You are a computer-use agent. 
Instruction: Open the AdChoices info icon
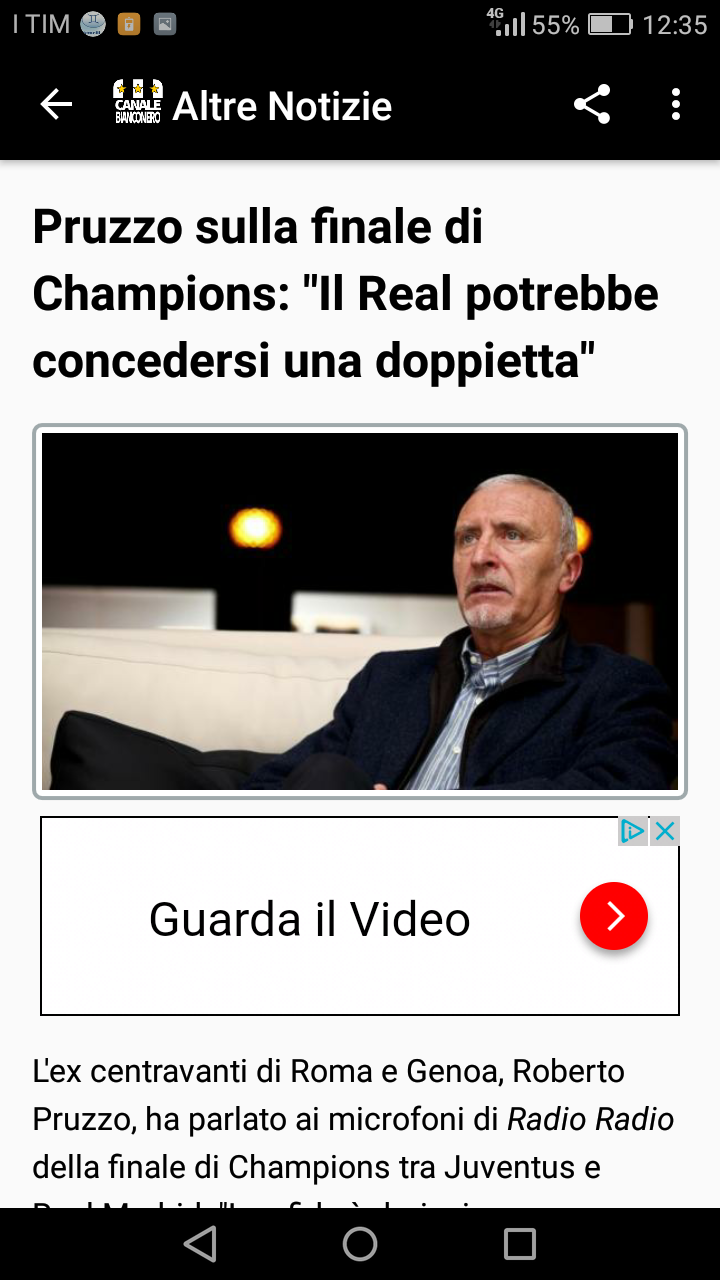(x=633, y=831)
